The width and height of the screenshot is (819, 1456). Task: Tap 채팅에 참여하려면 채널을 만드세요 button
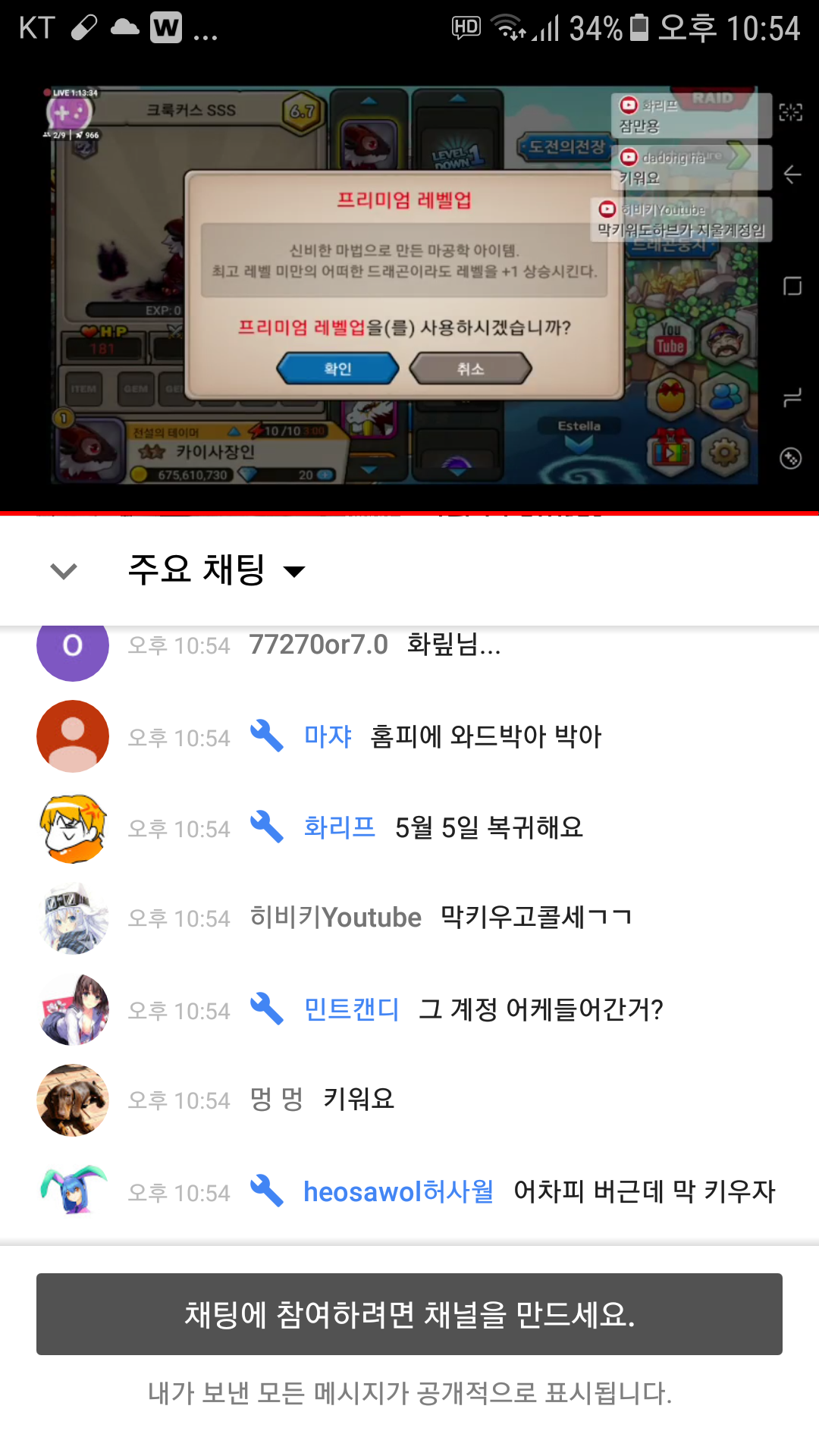(409, 1314)
